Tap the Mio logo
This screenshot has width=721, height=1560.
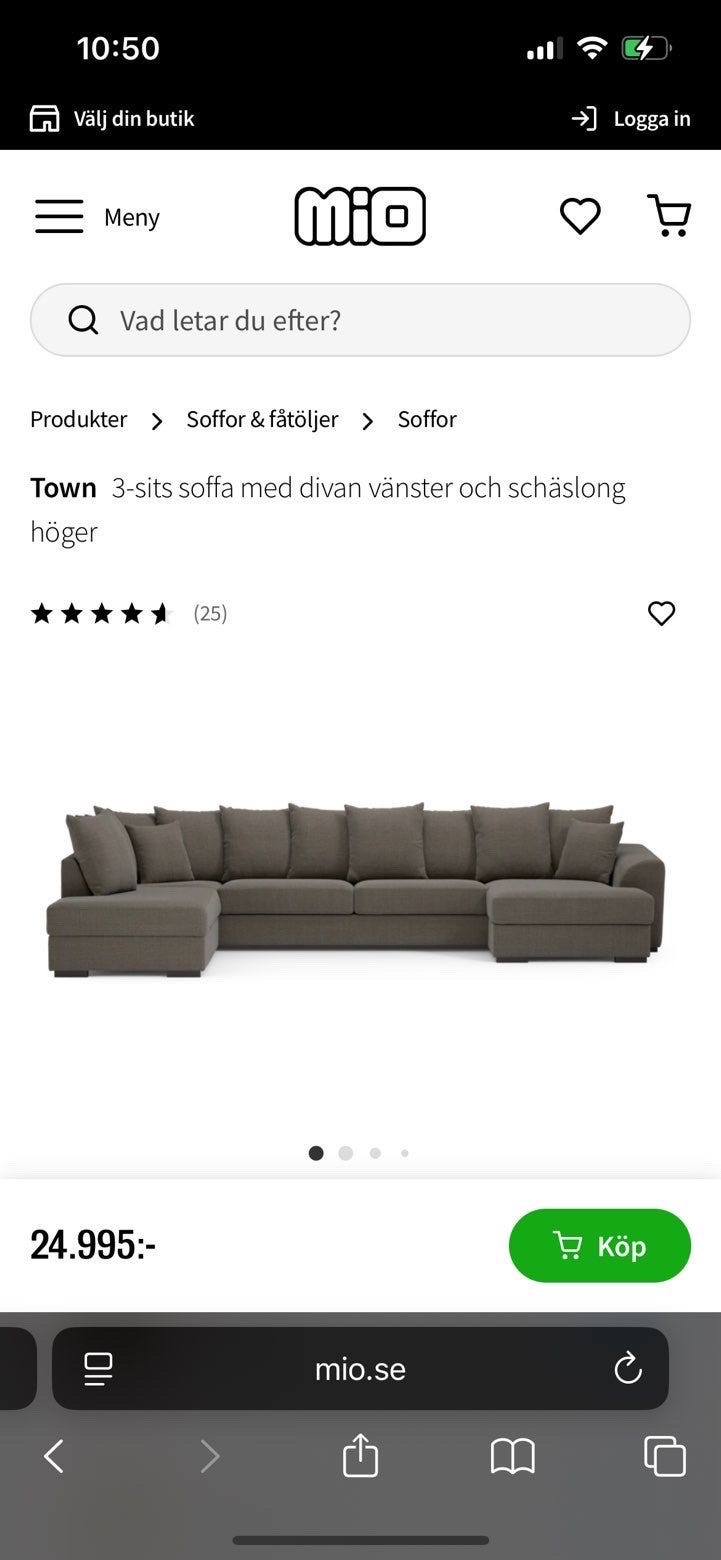coord(360,215)
